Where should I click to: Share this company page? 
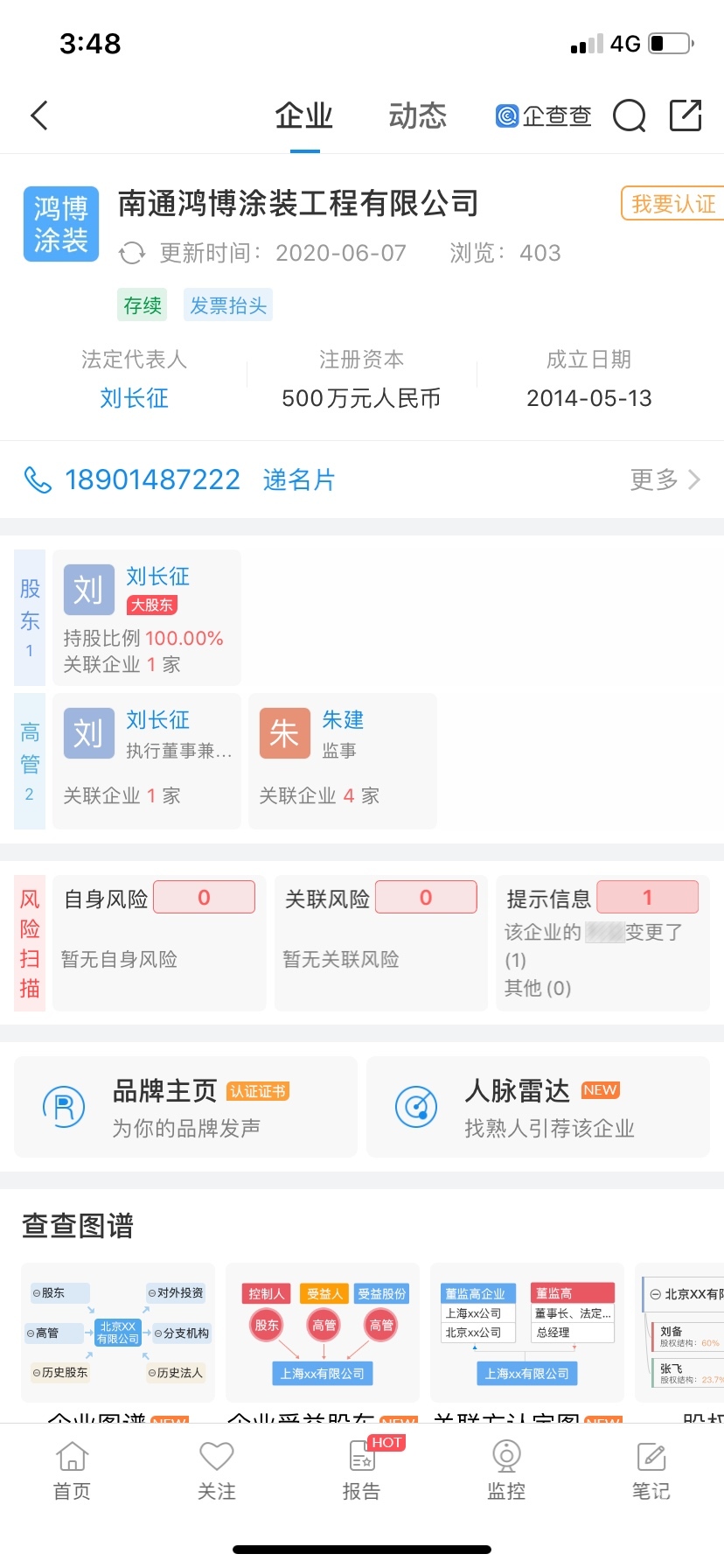686,115
